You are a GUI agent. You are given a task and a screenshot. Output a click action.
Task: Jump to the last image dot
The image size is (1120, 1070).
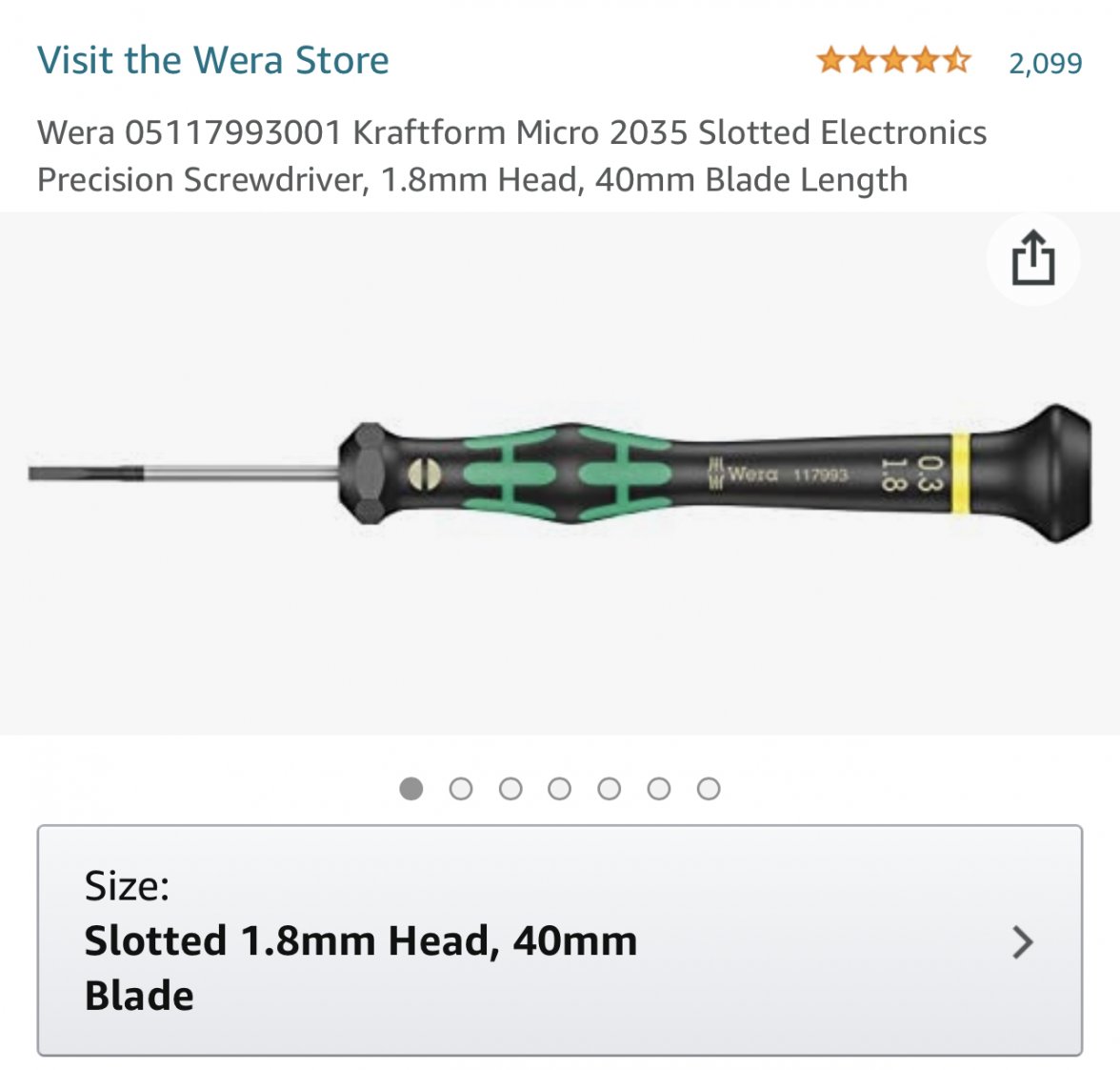click(x=709, y=789)
